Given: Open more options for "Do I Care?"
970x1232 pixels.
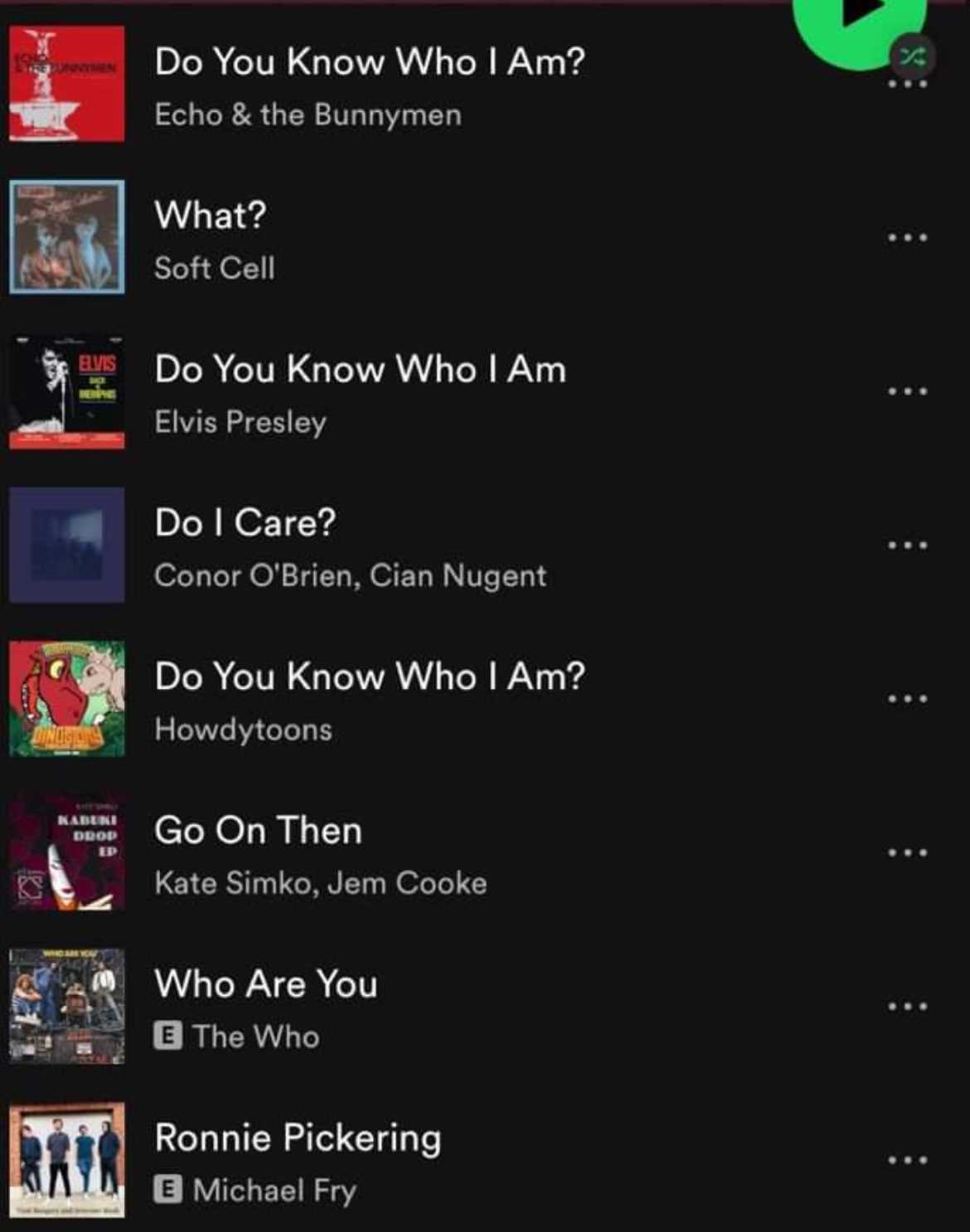Looking at the screenshot, I should pyautogui.click(x=907, y=546).
